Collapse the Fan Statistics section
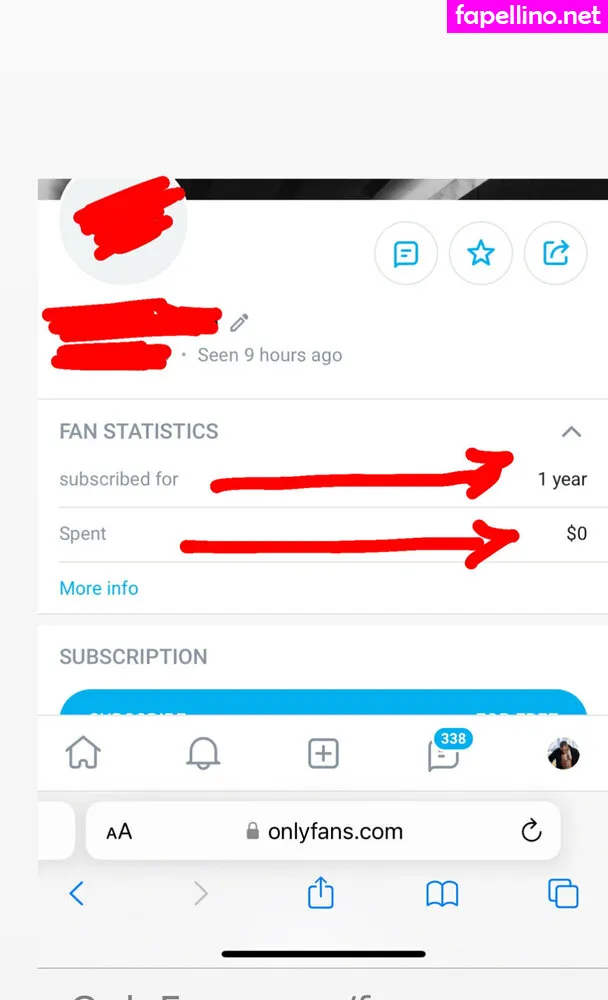The image size is (608, 1000). [571, 432]
